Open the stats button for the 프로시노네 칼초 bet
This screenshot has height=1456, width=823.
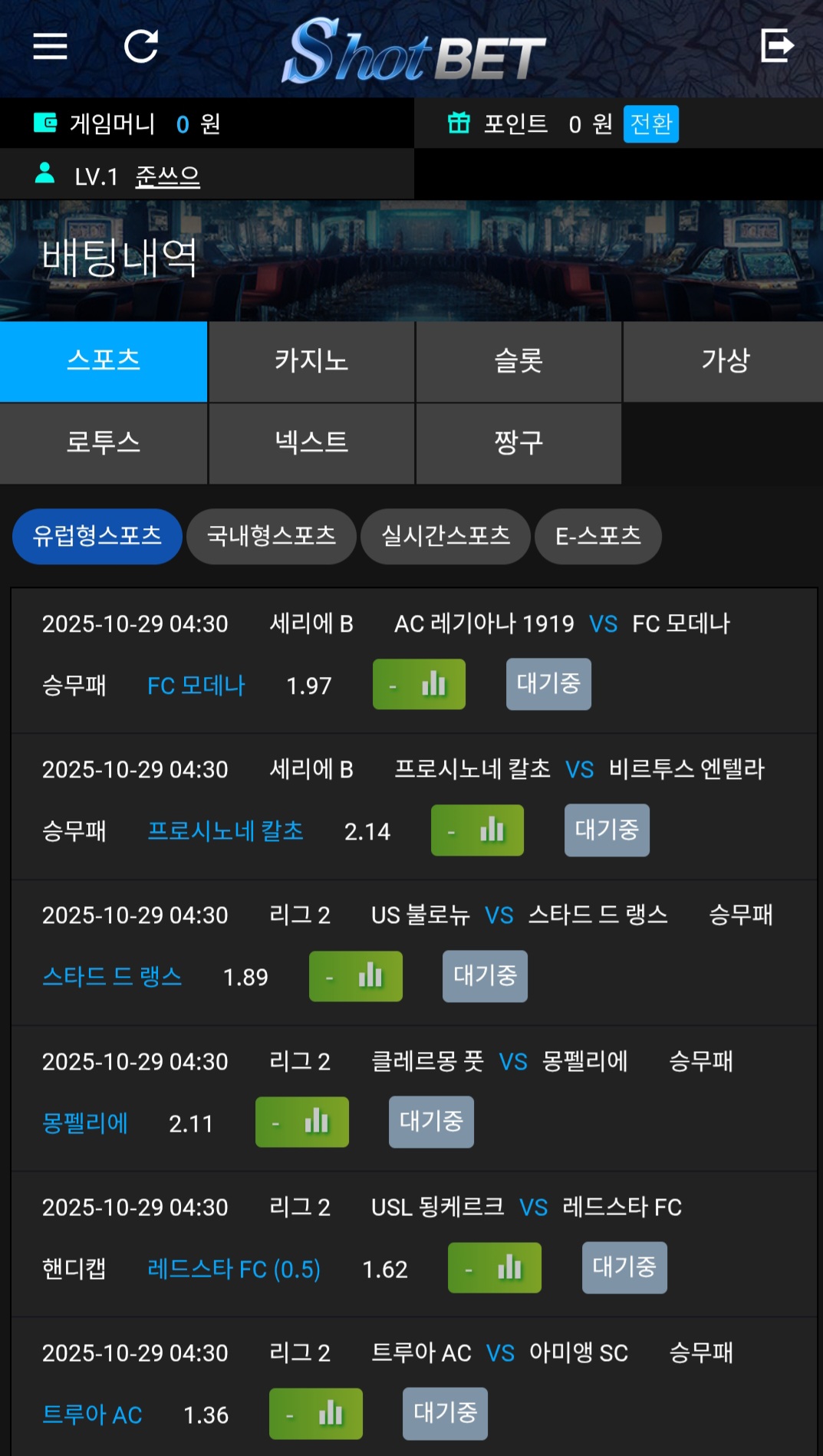[x=477, y=830]
